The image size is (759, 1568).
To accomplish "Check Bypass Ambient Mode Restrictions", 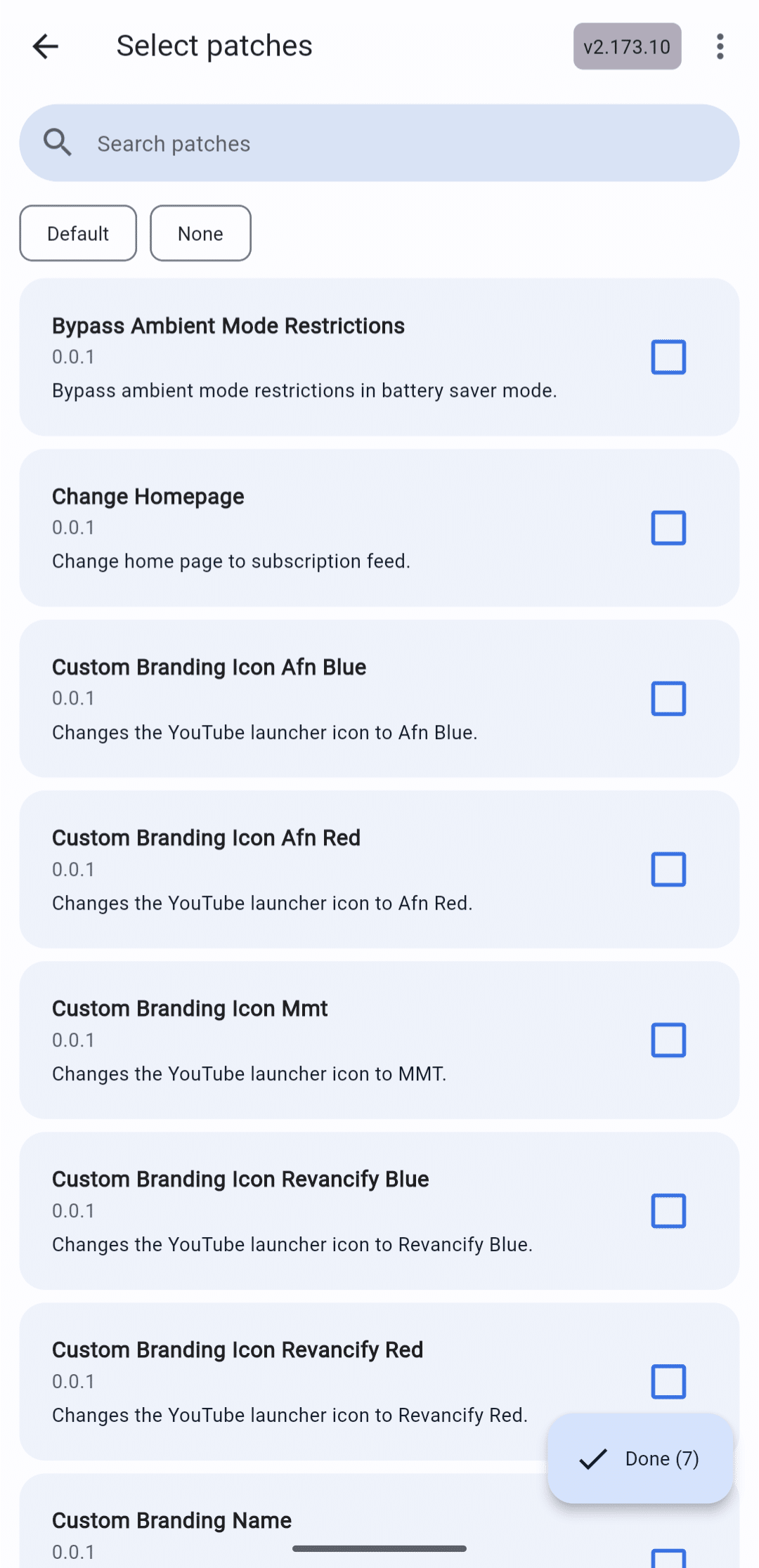I will tap(668, 357).
